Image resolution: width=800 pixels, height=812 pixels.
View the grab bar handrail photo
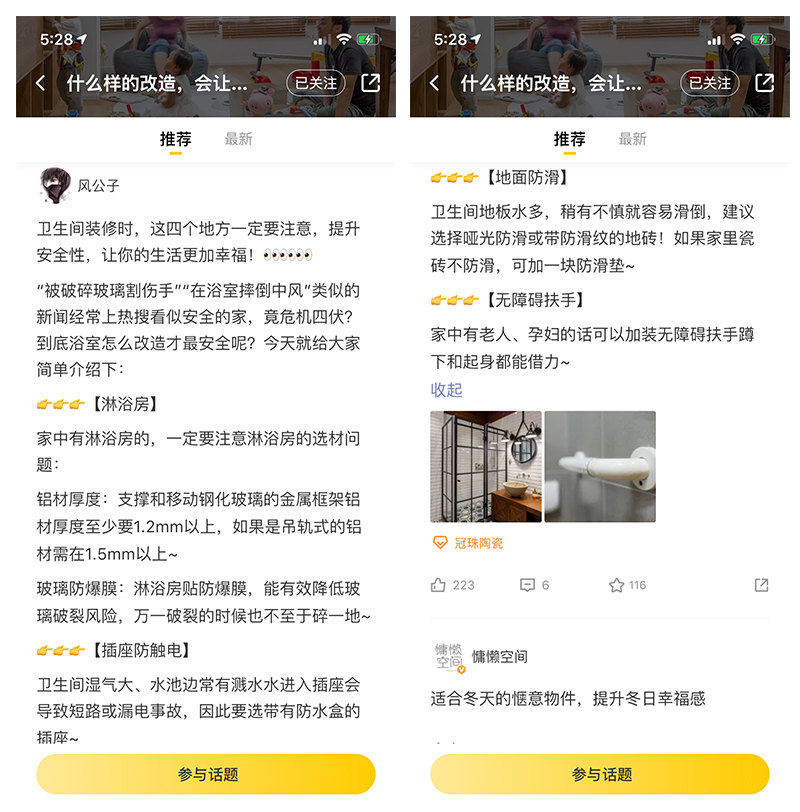(x=600, y=466)
